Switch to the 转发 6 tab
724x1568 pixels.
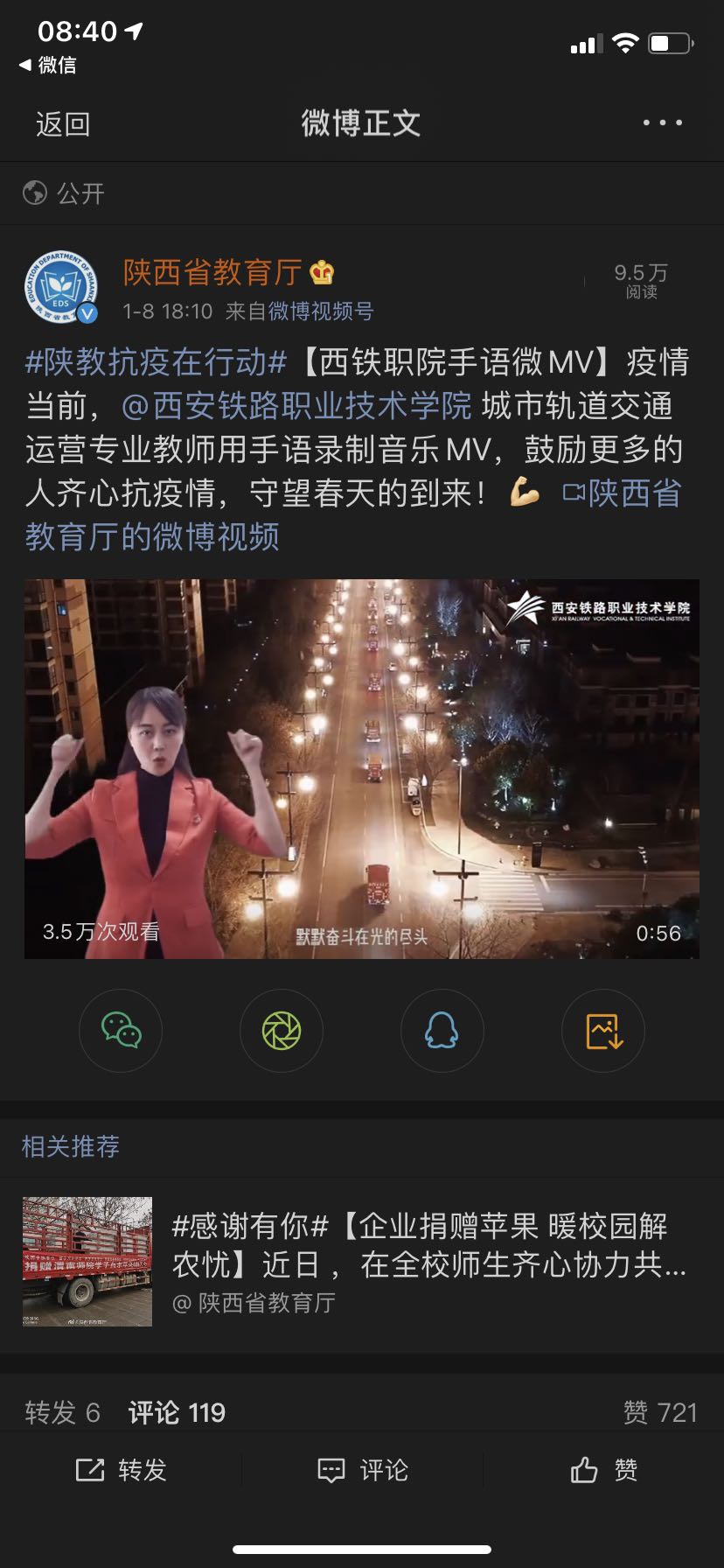click(62, 1412)
